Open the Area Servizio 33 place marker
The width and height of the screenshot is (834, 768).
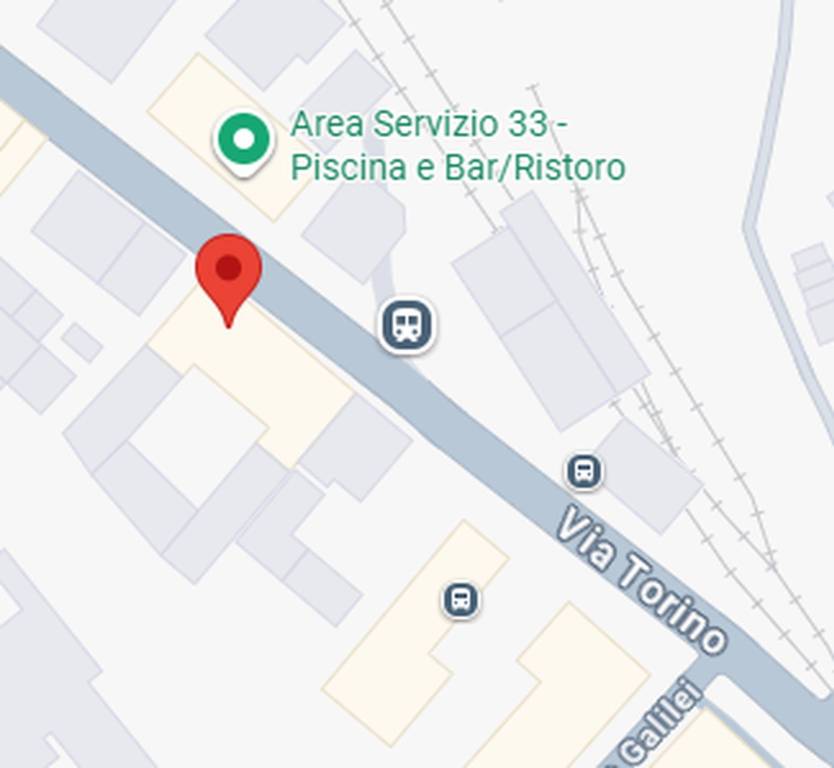[x=244, y=141]
